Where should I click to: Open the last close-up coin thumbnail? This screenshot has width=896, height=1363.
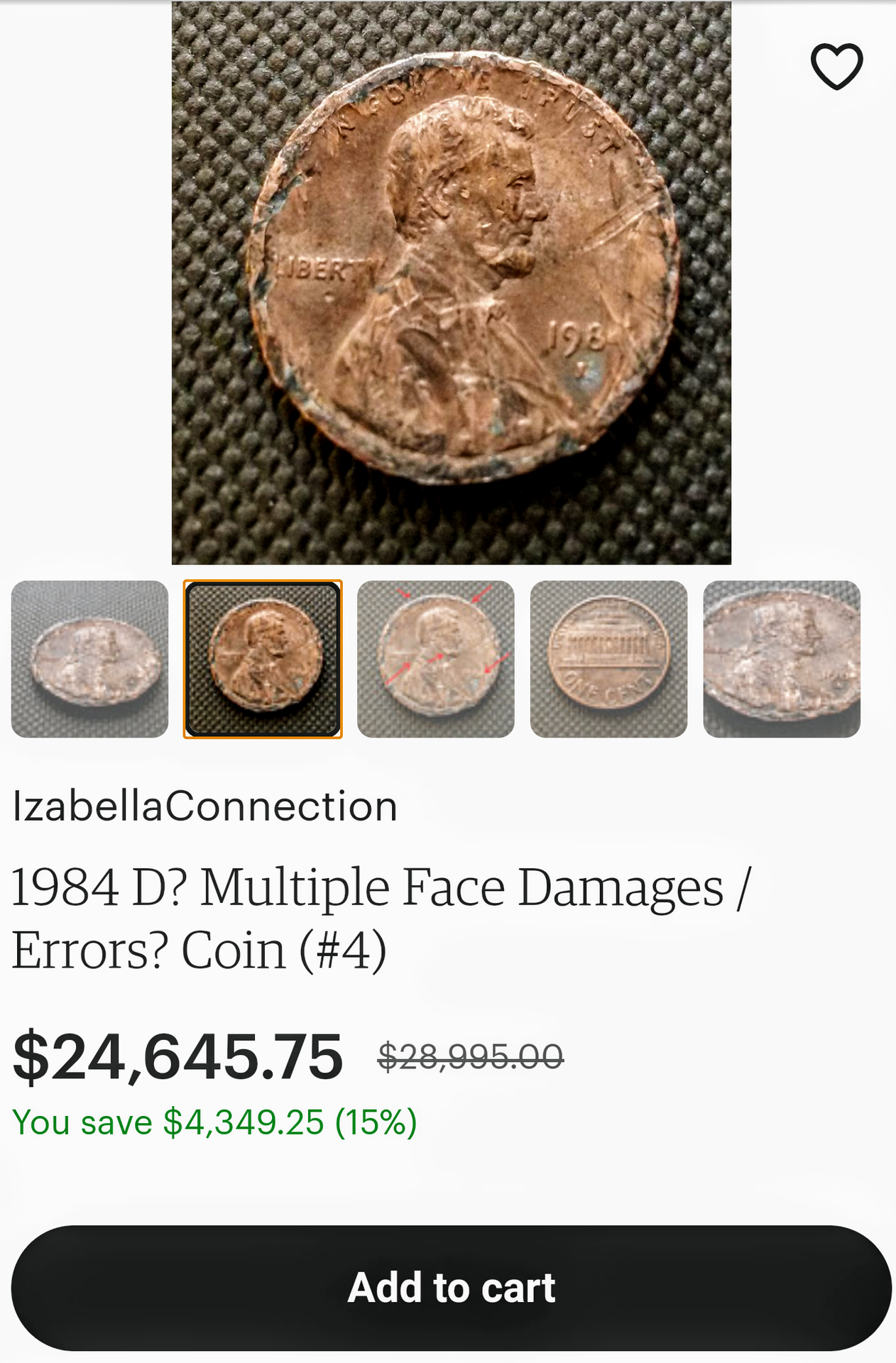tap(782, 659)
